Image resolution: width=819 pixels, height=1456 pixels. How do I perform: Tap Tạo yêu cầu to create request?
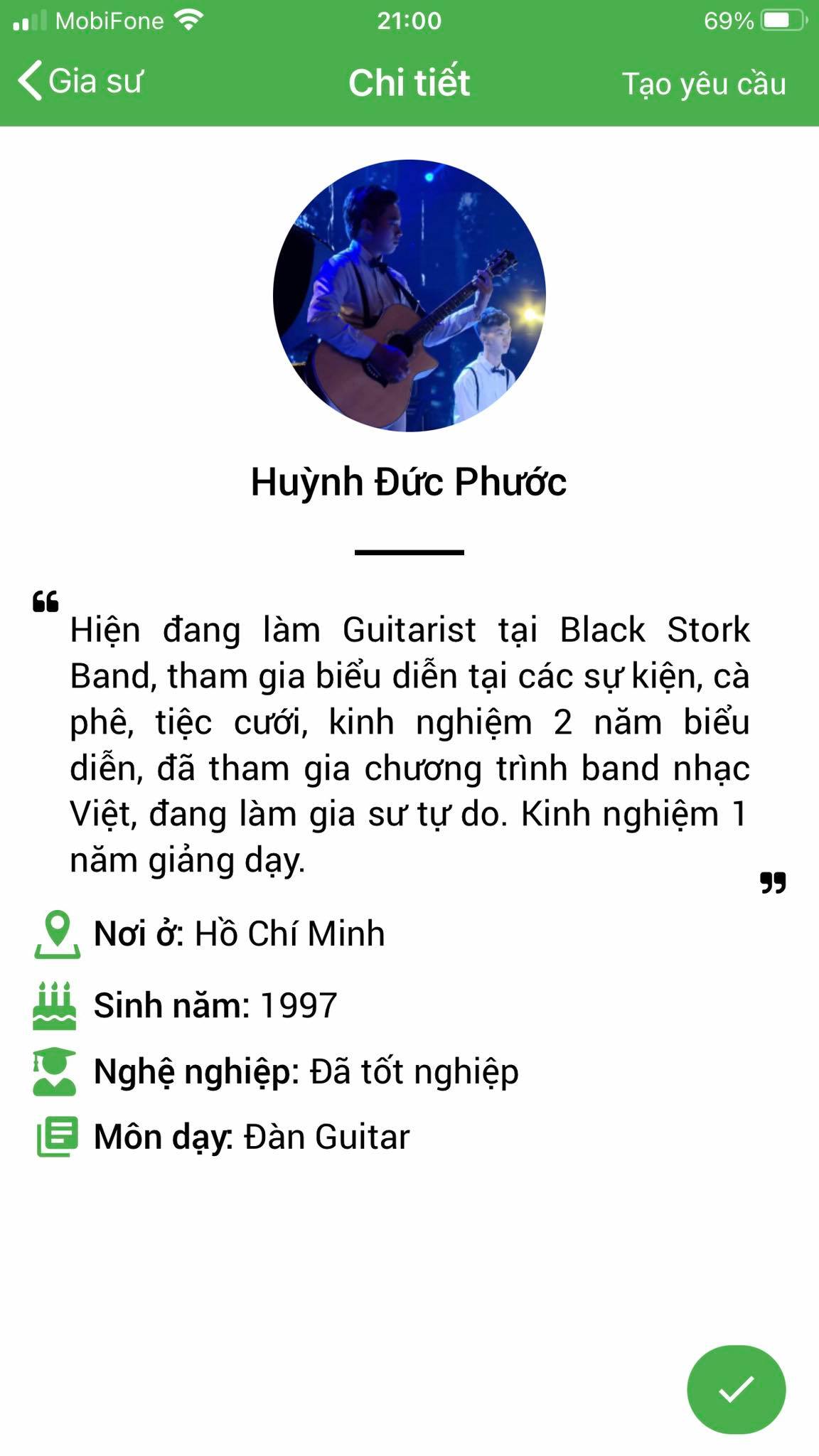coord(703,84)
